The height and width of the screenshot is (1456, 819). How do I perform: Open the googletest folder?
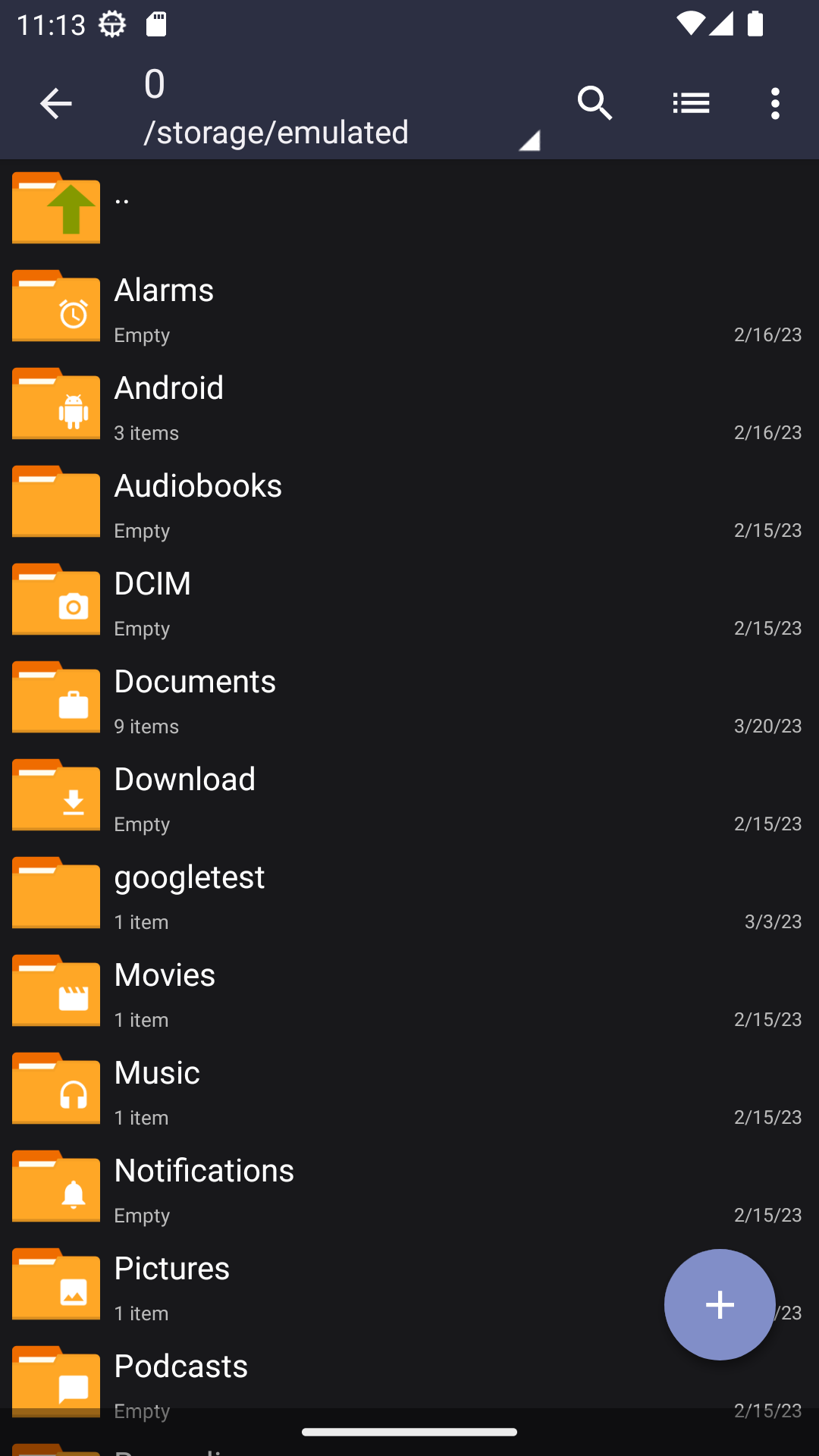[x=303, y=892]
